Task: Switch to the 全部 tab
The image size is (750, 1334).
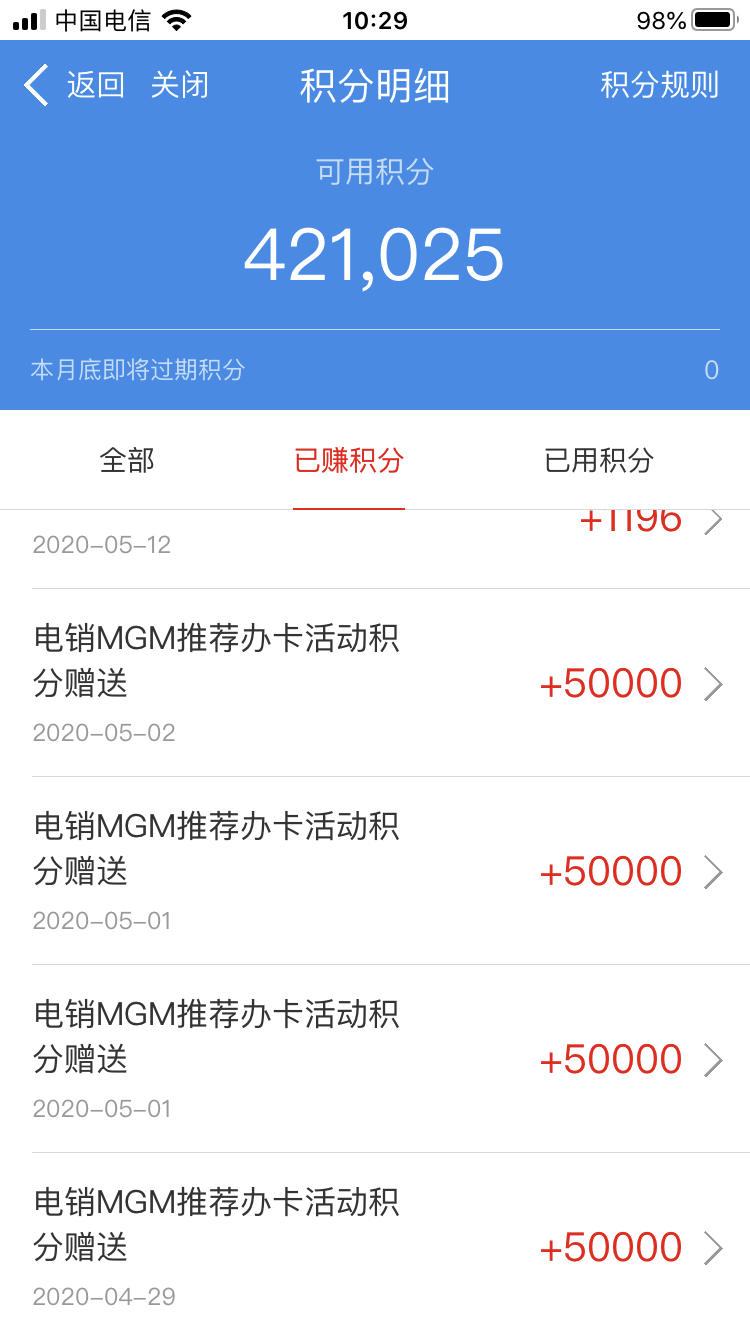Action: [x=127, y=460]
